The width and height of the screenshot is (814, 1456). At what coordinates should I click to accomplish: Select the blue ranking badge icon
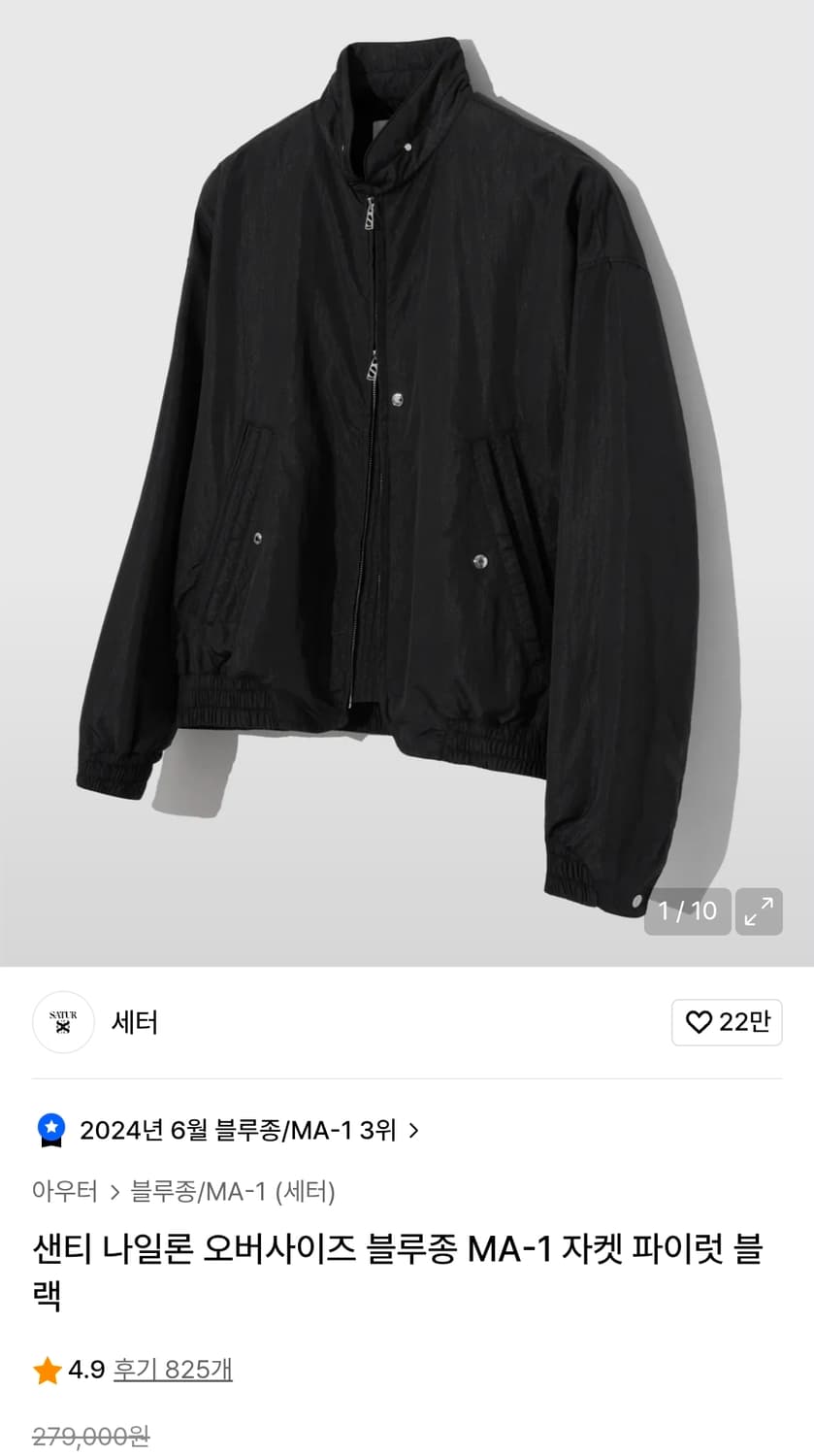pyautogui.click(x=50, y=1130)
